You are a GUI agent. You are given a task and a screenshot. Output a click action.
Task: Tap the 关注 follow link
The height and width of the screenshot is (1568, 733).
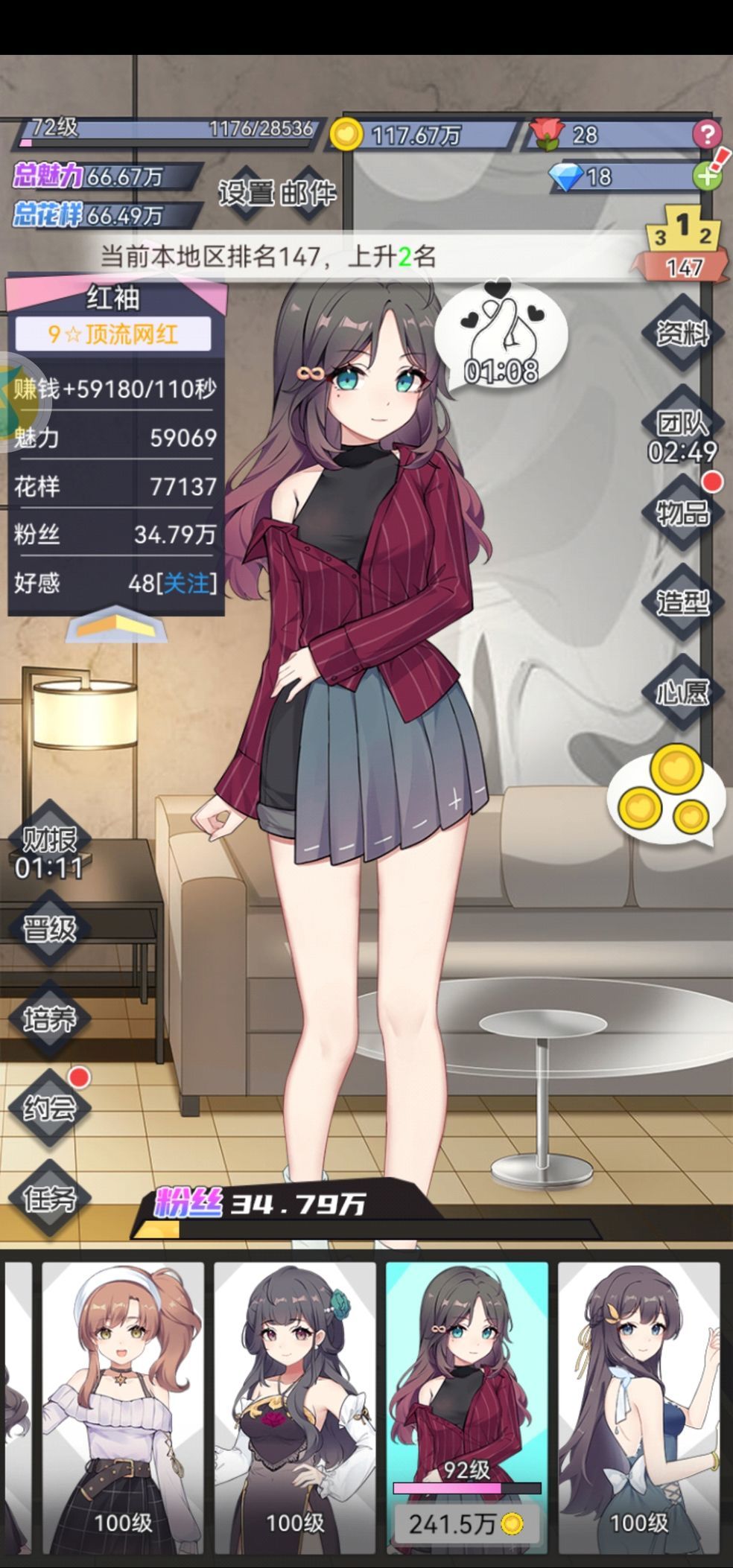click(x=186, y=583)
